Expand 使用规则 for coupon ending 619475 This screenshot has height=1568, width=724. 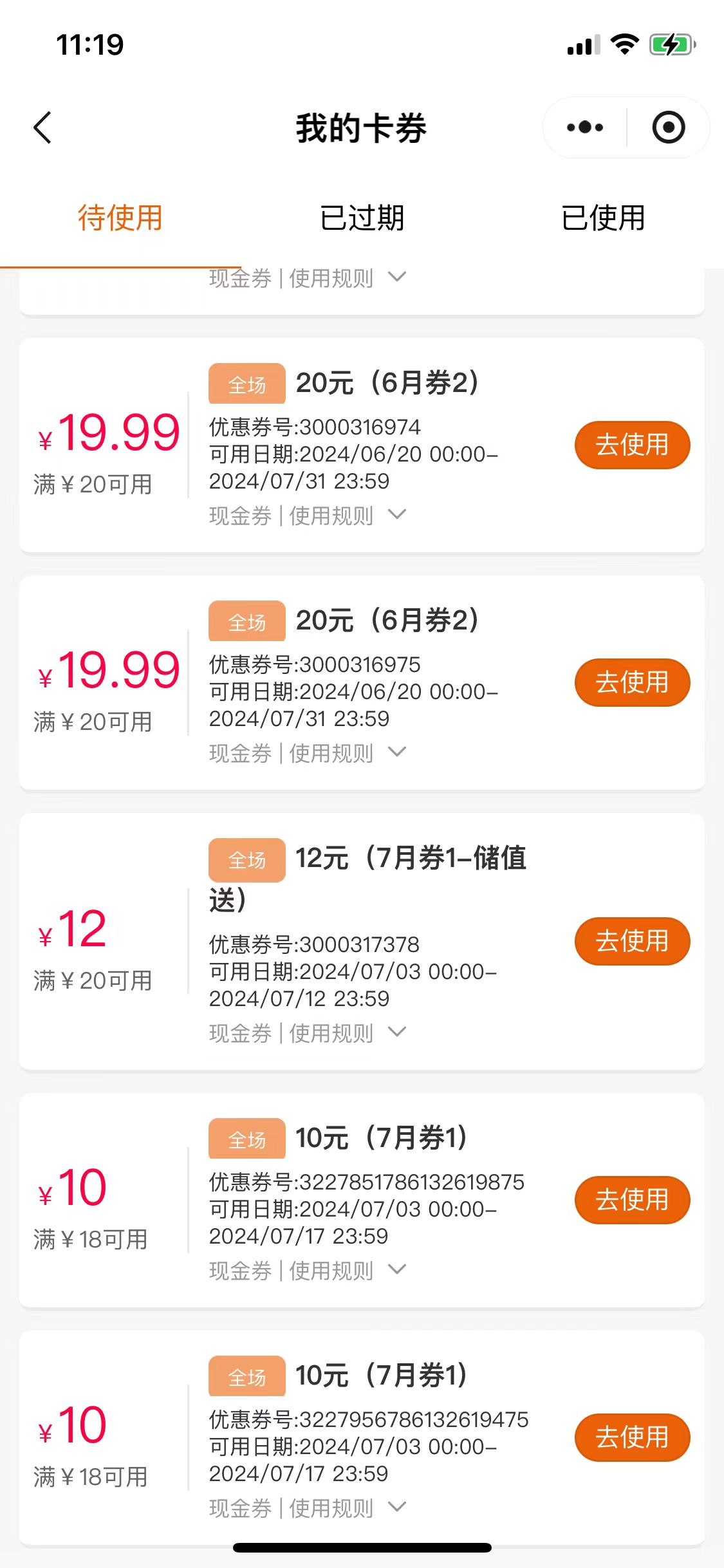point(348,1507)
